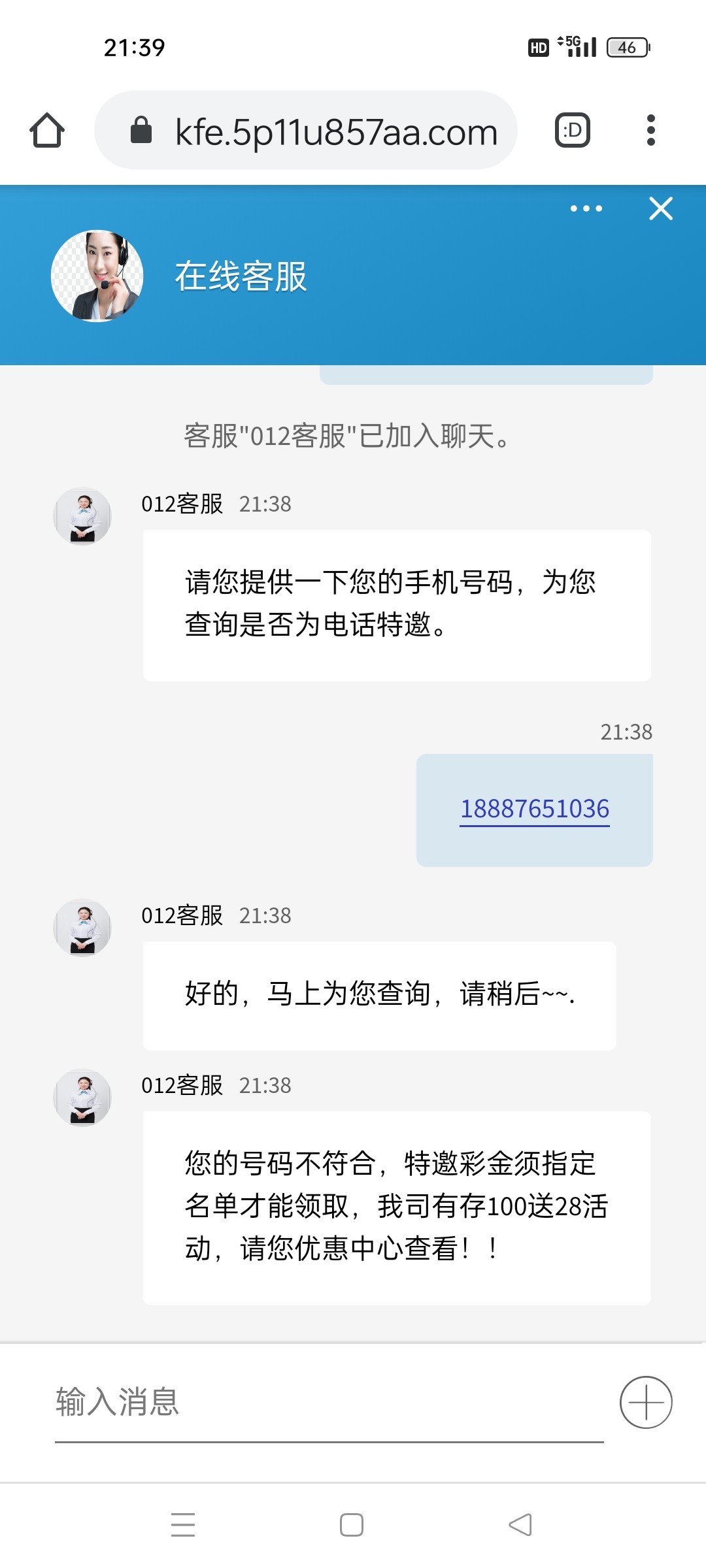Close the 在线客服 chat window
The width and height of the screenshot is (706, 1568).
pos(661,209)
